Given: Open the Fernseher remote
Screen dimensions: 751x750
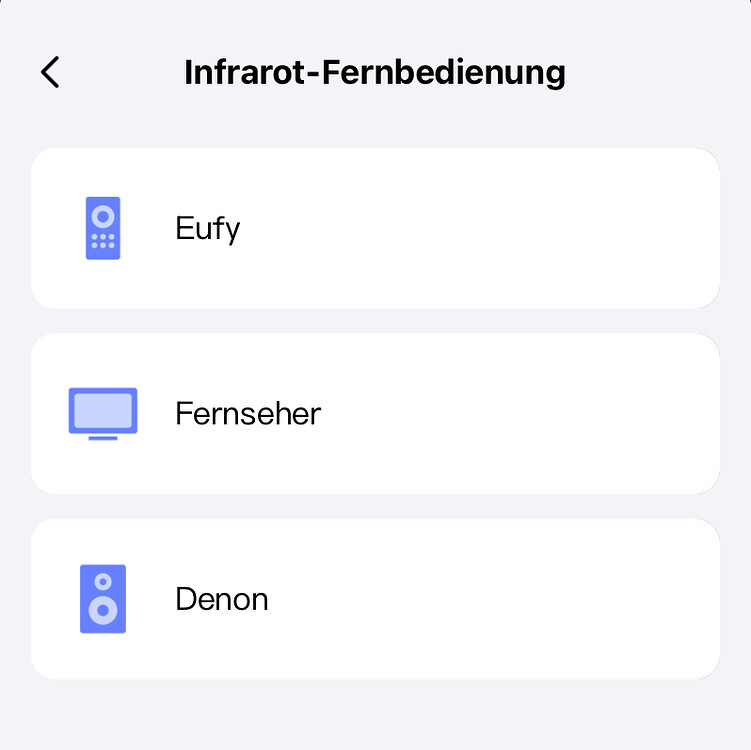Looking at the screenshot, I should pyautogui.click(x=375, y=413).
